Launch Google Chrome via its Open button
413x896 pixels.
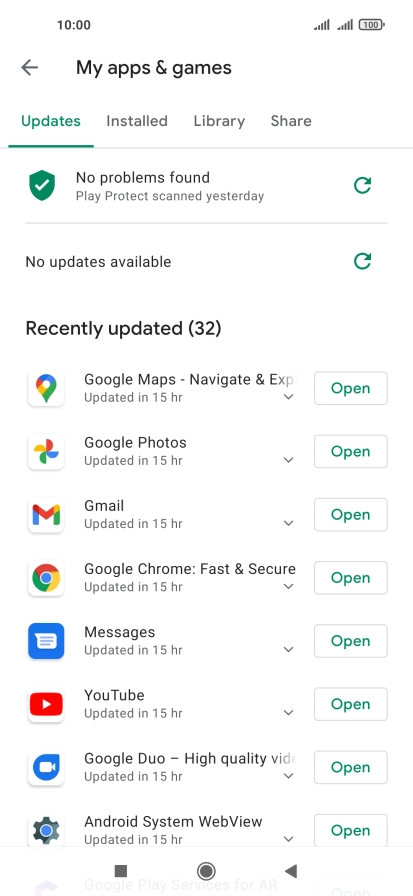tap(351, 578)
